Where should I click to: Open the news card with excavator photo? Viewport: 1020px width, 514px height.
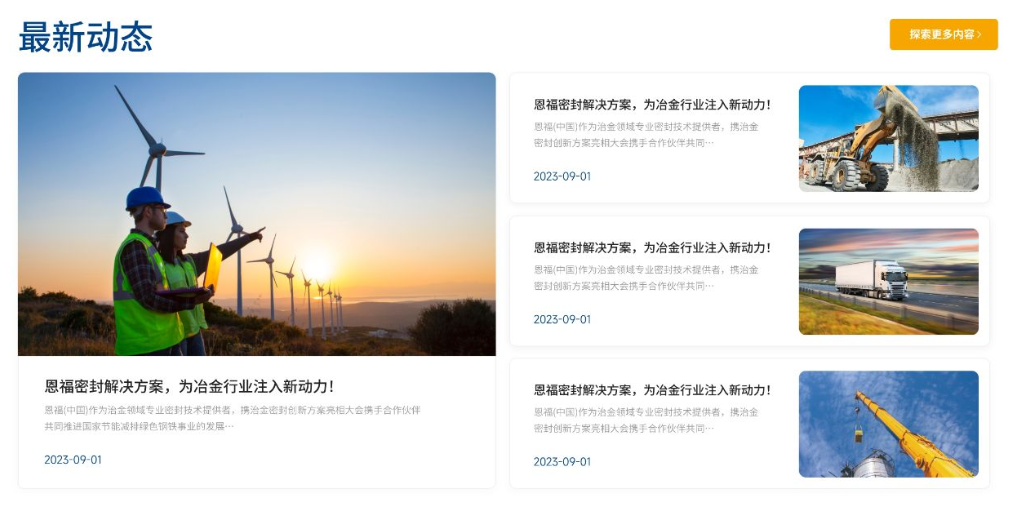point(749,138)
